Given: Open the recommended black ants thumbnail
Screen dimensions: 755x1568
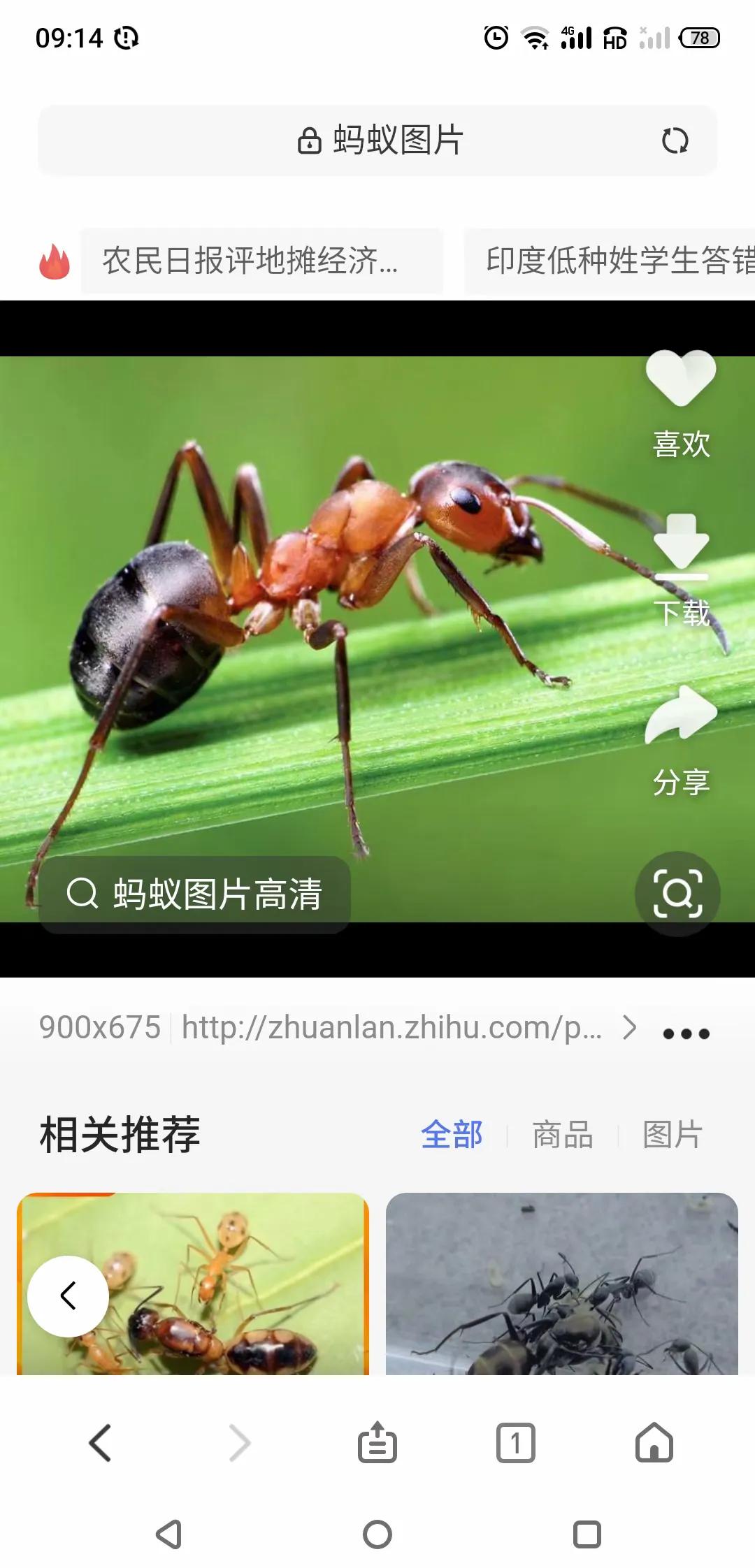Looking at the screenshot, I should (x=561, y=1284).
